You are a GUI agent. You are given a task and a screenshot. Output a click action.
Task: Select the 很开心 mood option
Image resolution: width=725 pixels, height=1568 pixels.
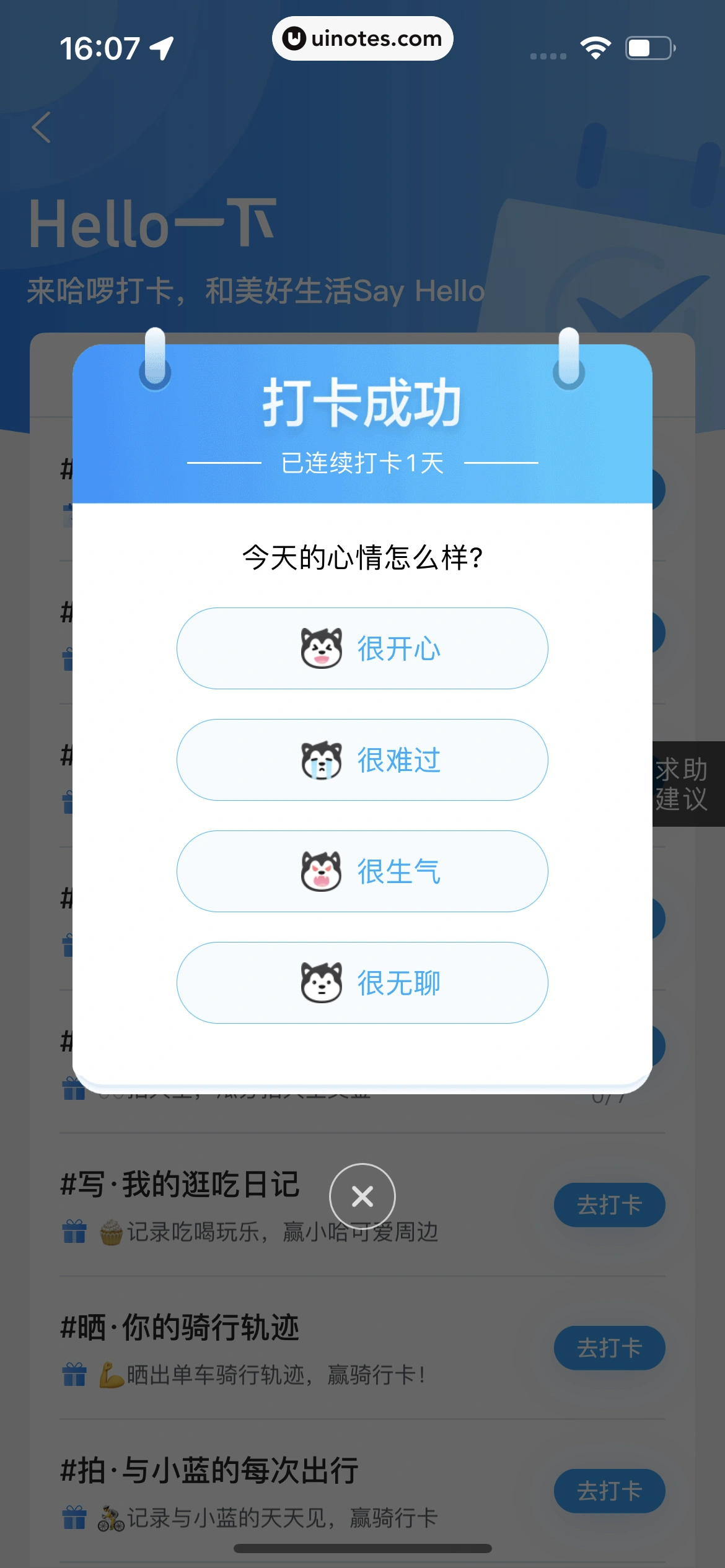point(362,648)
